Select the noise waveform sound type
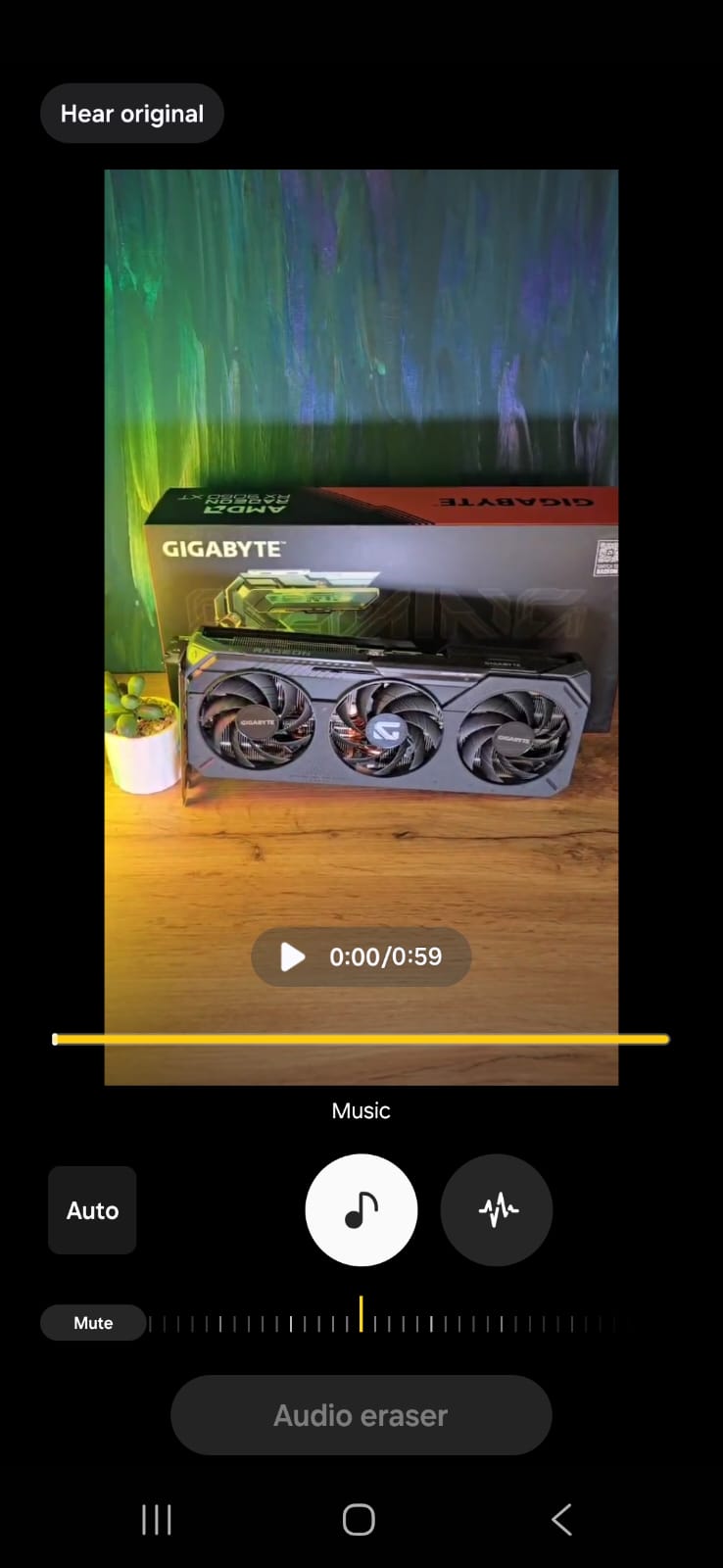The width and height of the screenshot is (723, 1568). click(x=497, y=1210)
